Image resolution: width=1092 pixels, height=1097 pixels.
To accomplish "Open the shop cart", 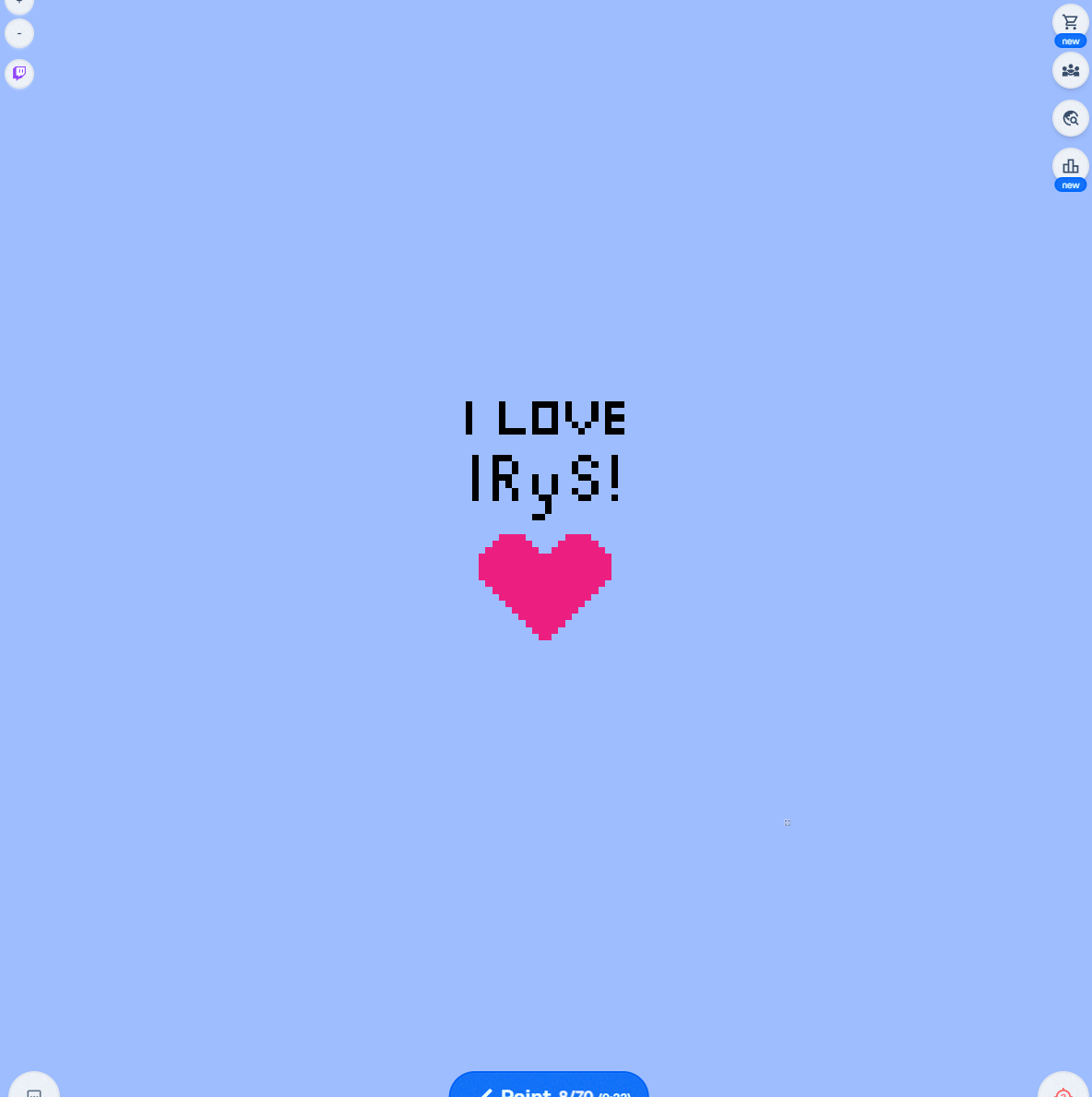I will (1070, 22).
